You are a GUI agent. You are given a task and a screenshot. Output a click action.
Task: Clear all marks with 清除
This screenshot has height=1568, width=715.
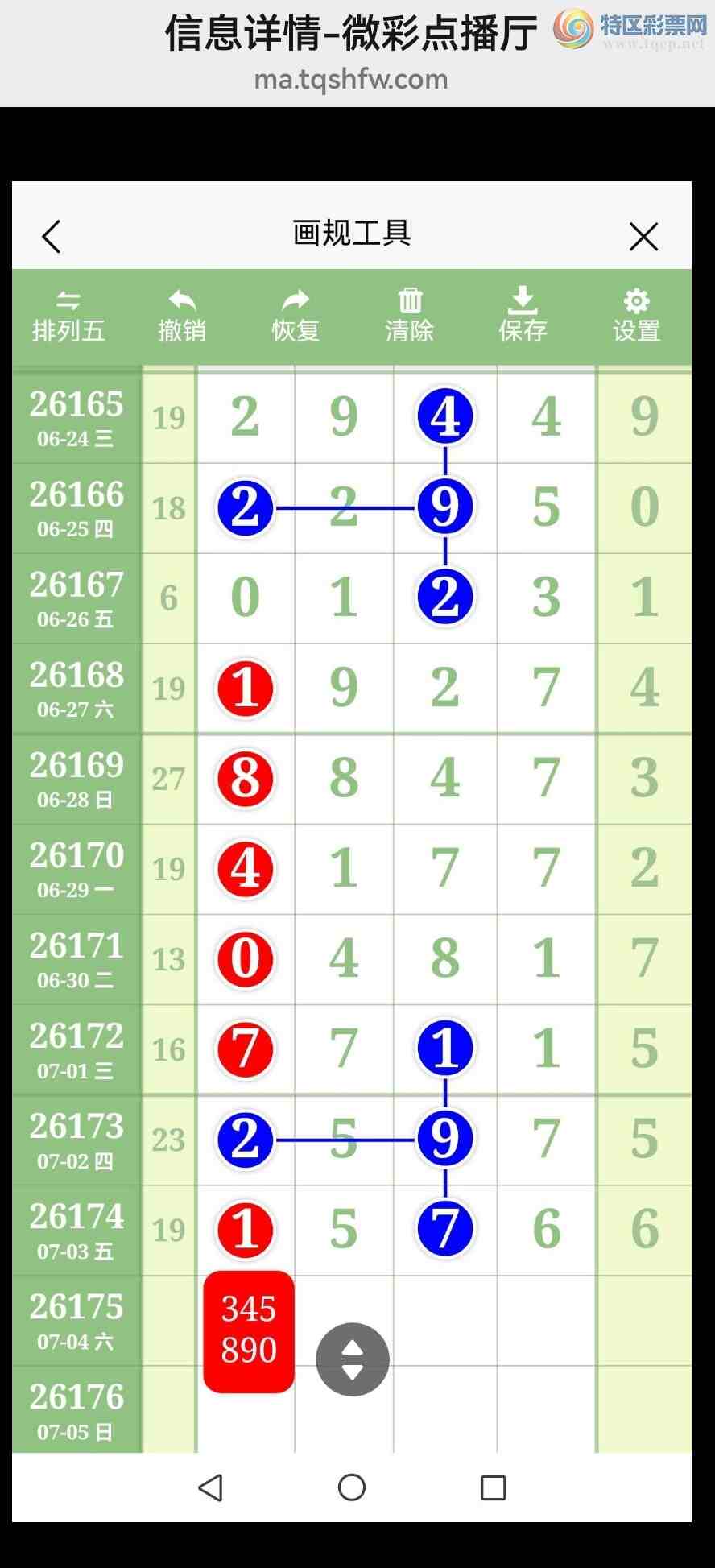click(409, 317)
